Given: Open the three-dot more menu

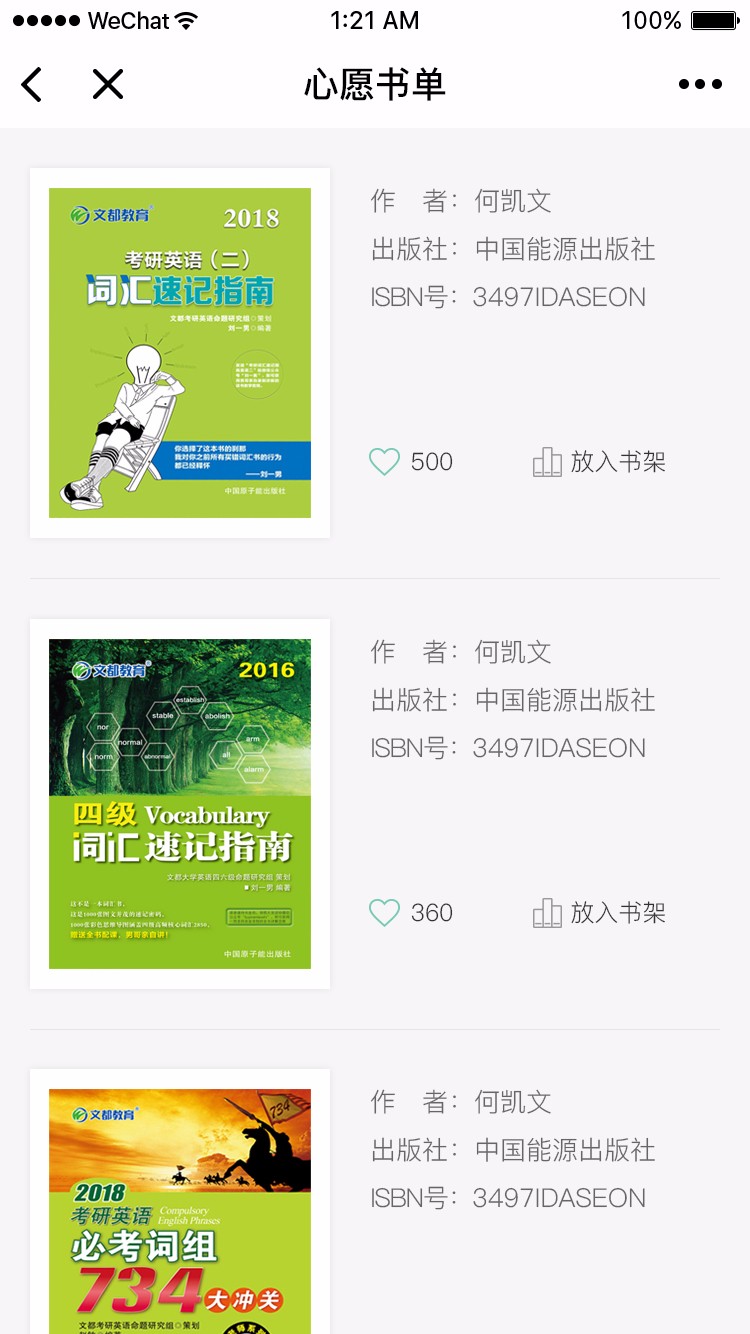Looking at the screenshot, I should tap(700, 85).
